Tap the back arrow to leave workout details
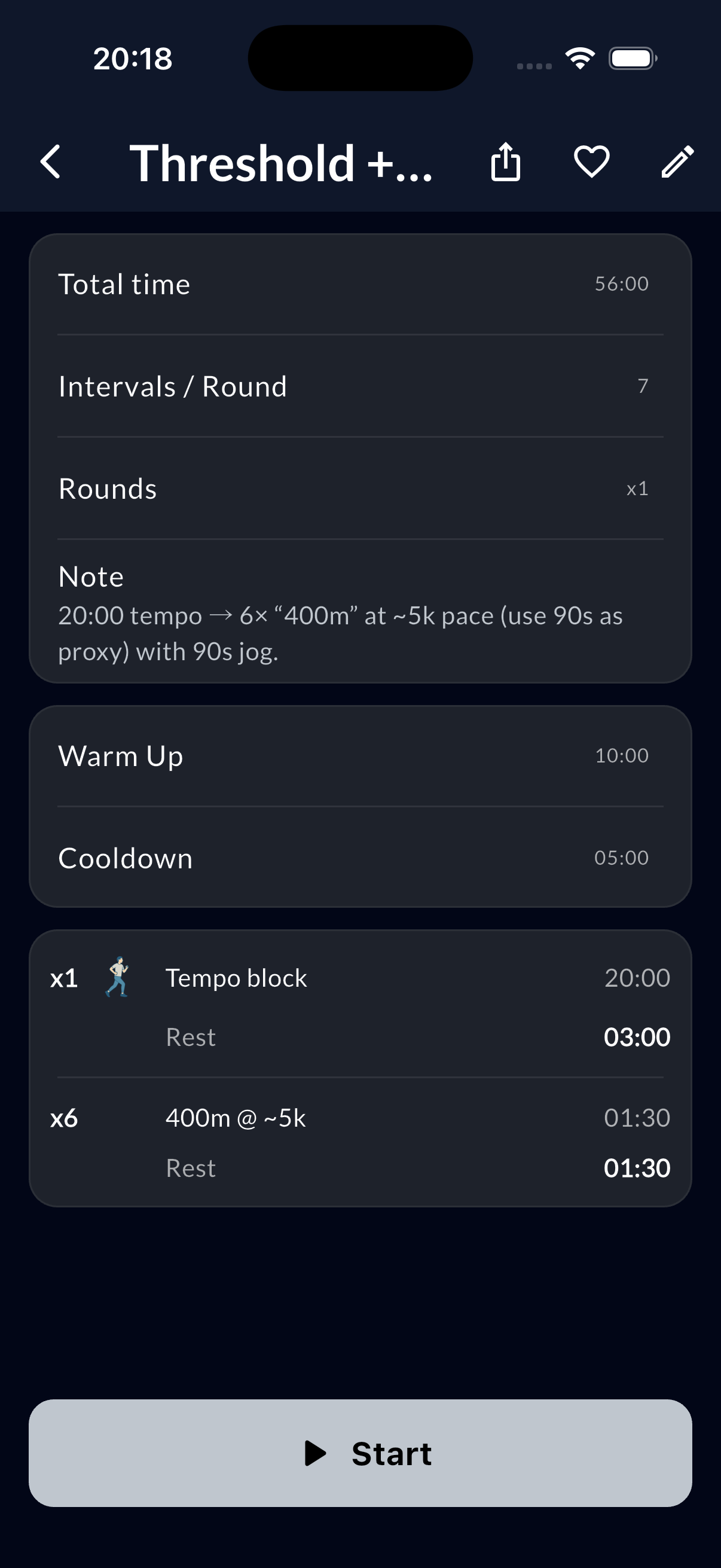The width and height of the screenshot is (721, 1568). click(x=50, y=162)
